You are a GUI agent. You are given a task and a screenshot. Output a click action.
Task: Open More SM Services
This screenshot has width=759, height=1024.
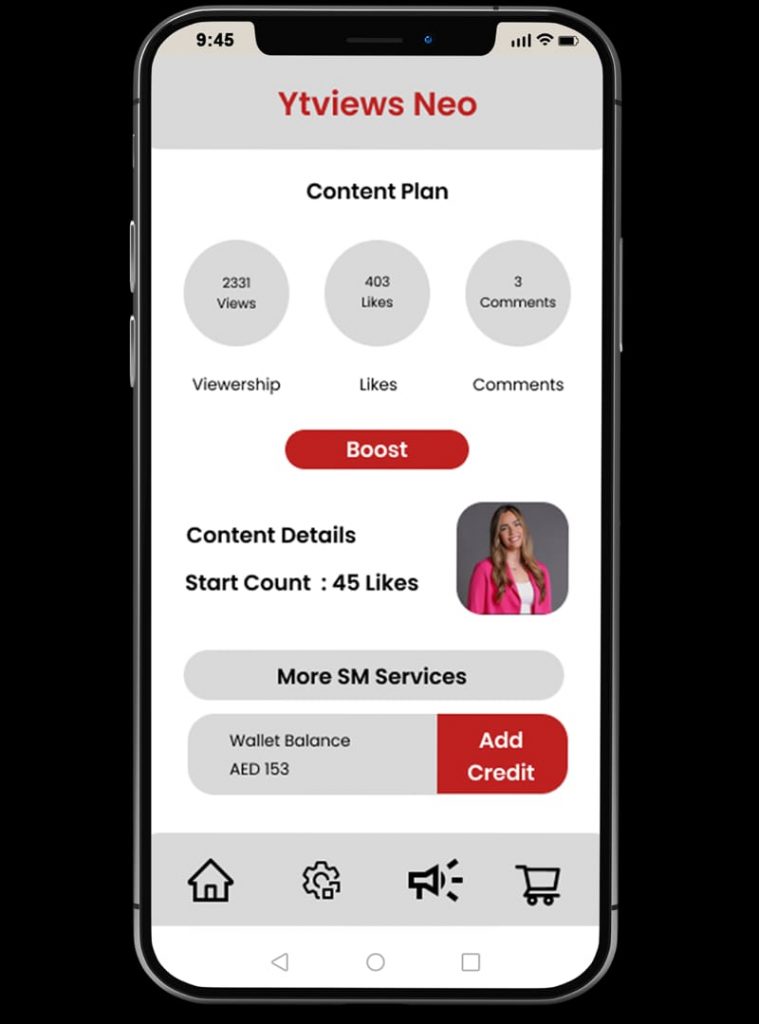(x=373, y=676)
